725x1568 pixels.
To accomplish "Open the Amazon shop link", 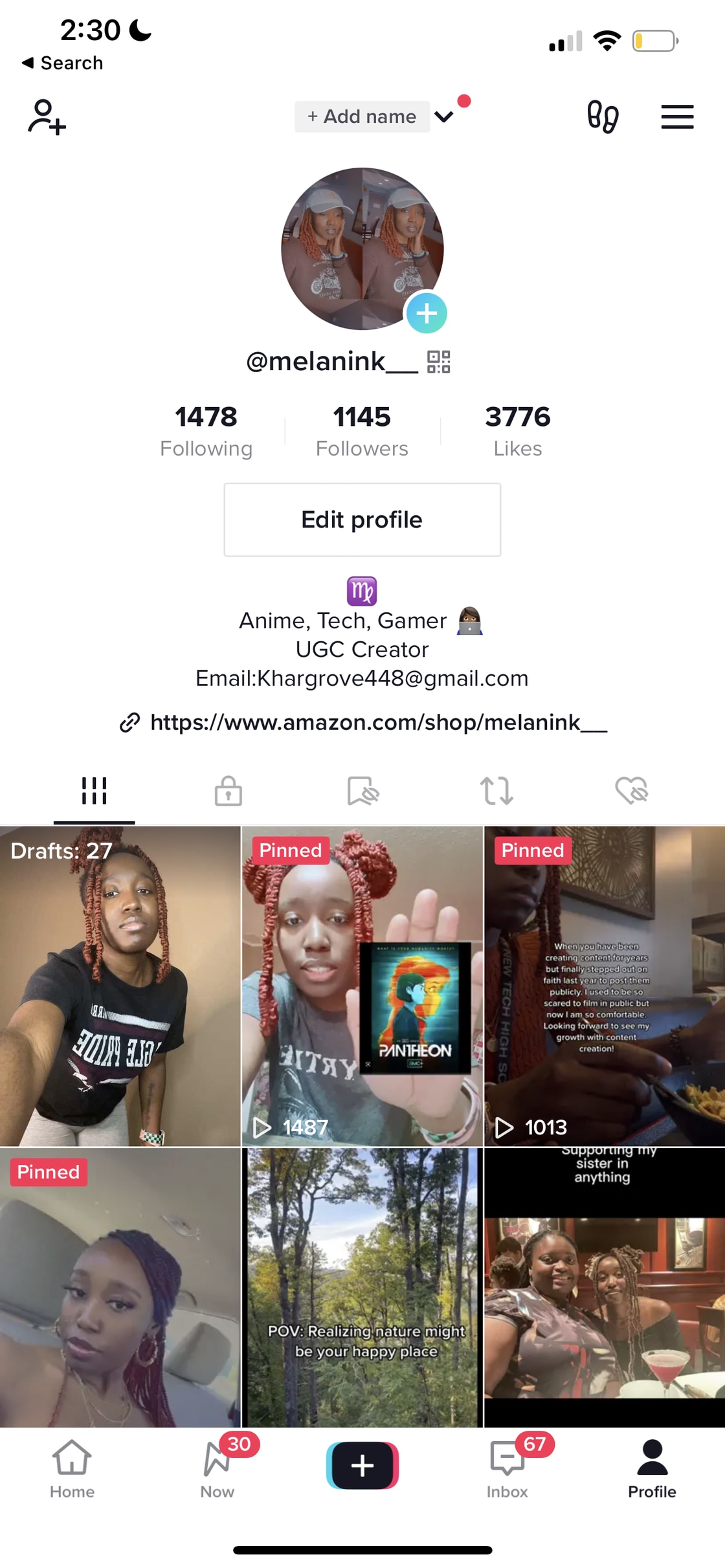I will 364,722.
